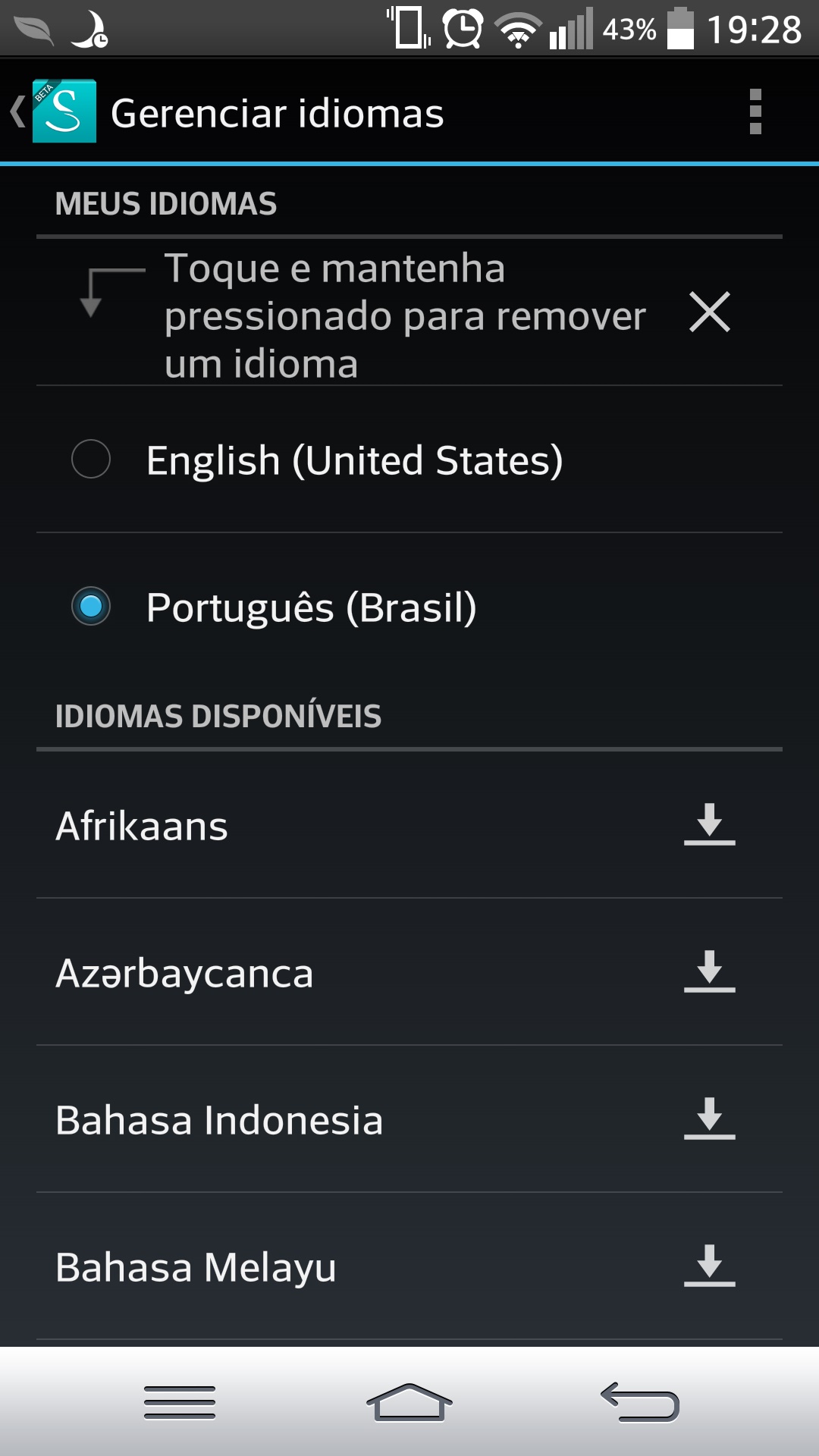This screenshot has height=1456, width=819.
Task: Download the Afrikaans language
Action: 710,824
